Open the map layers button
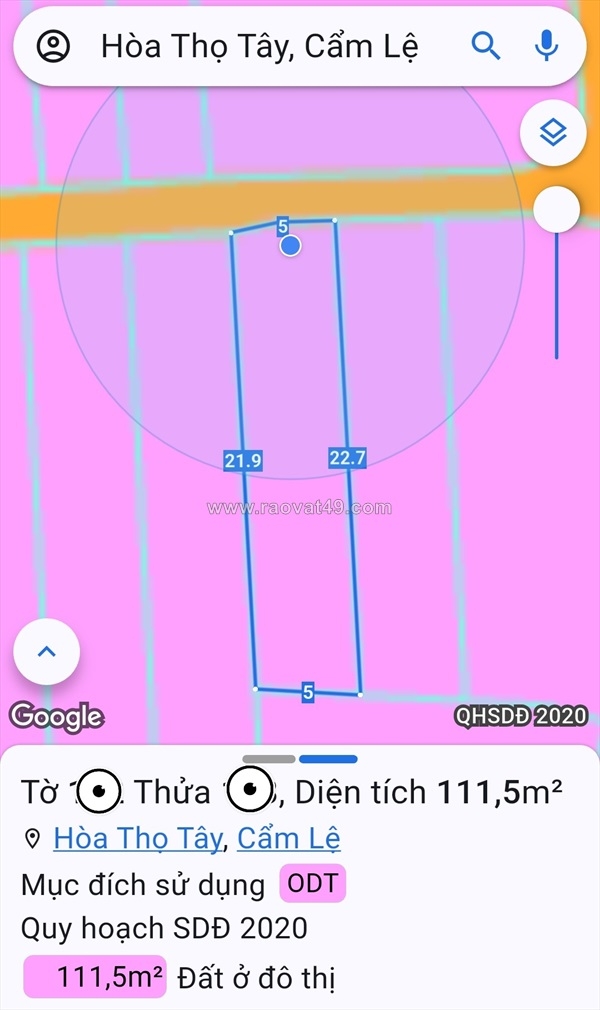 pyautogui.click(x=554, y=132)
